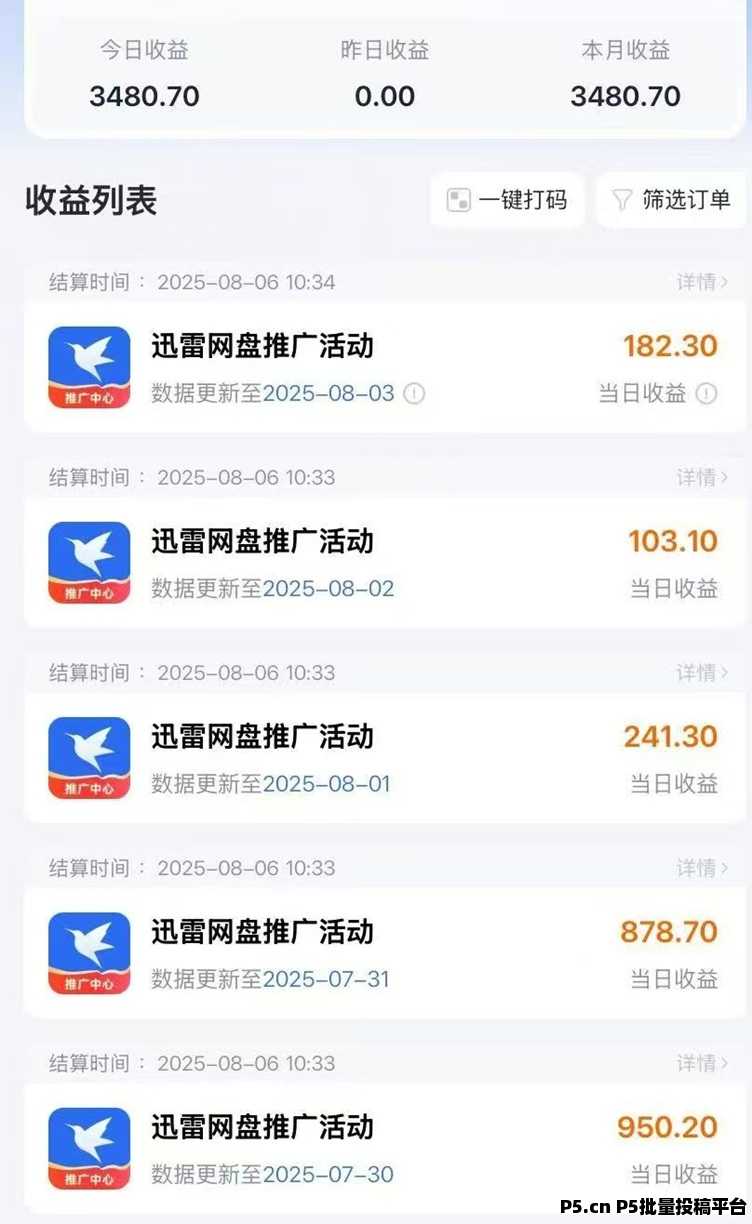Screen dimensions: 752x1224
Task: Tap the Thunder icon on the first 迅雷网盘推广活动 entry
Action: [x=89, y=367]
